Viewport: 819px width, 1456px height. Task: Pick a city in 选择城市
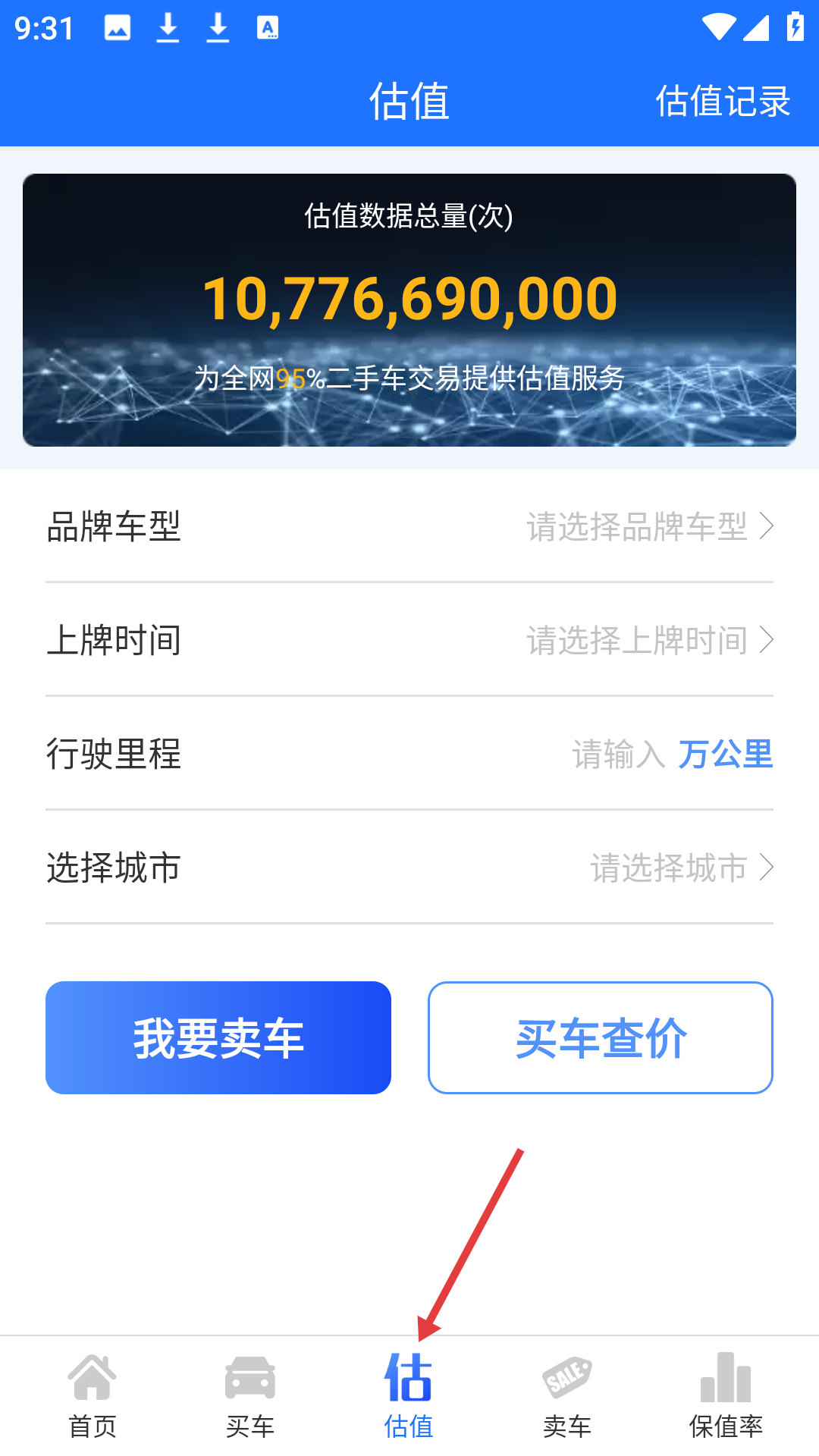(x=409, y=868)
